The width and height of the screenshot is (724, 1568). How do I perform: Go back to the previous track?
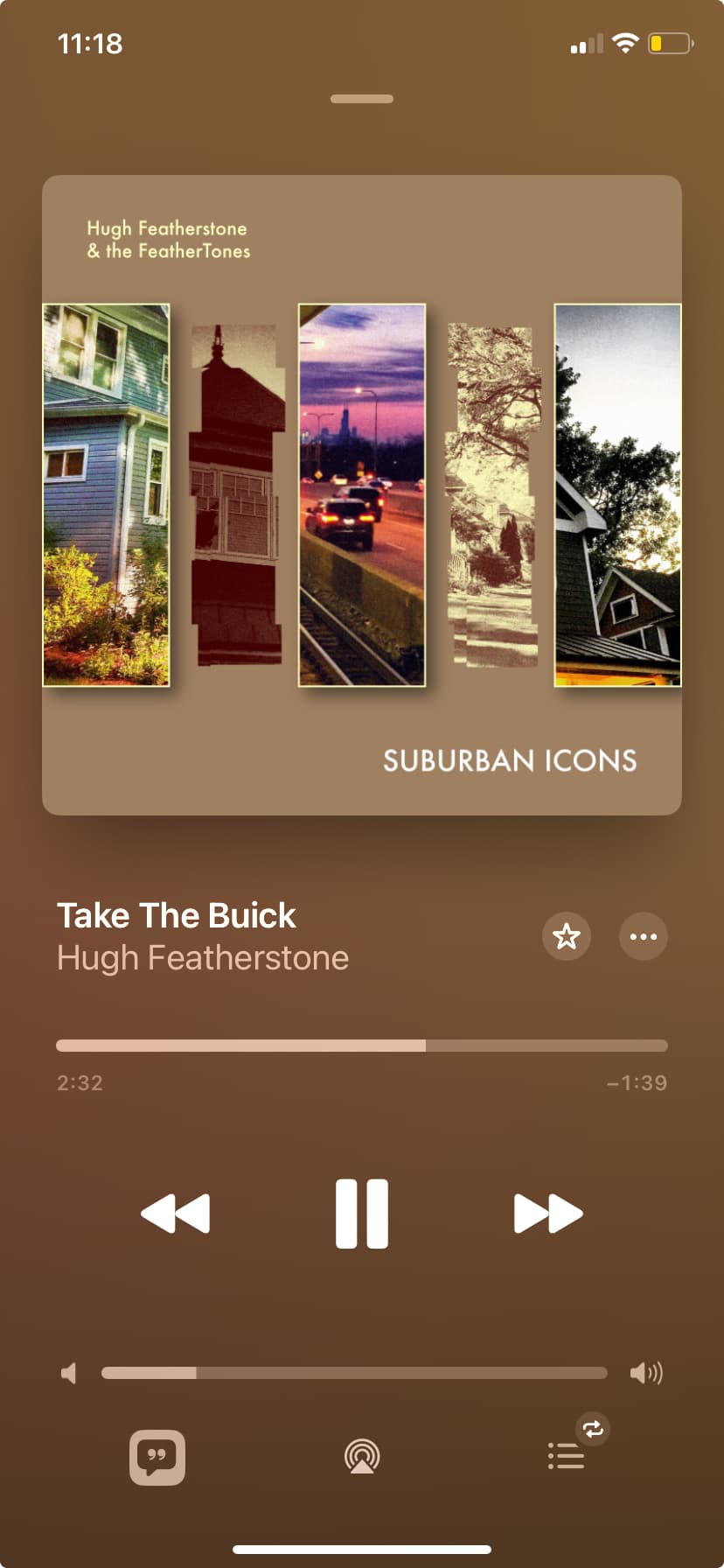tap(176, 1213)
